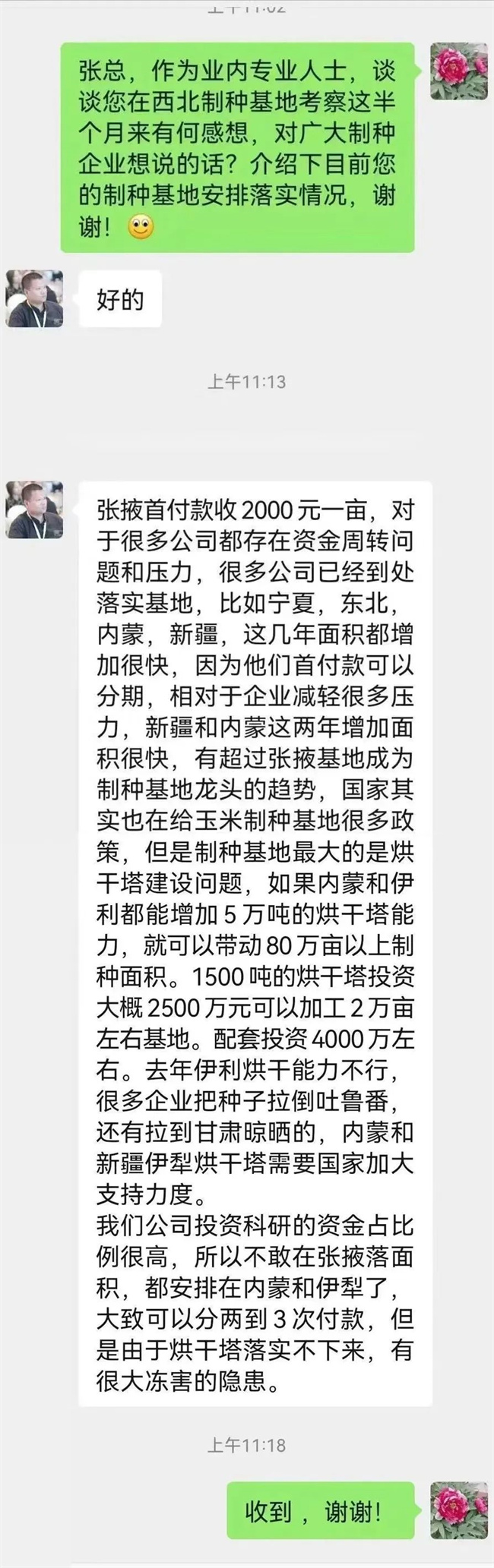Open flower avatar beside 收到，谢谢 message
Screen dimensions: 494x1568
pyautogui.click(x=459, y=1511)
